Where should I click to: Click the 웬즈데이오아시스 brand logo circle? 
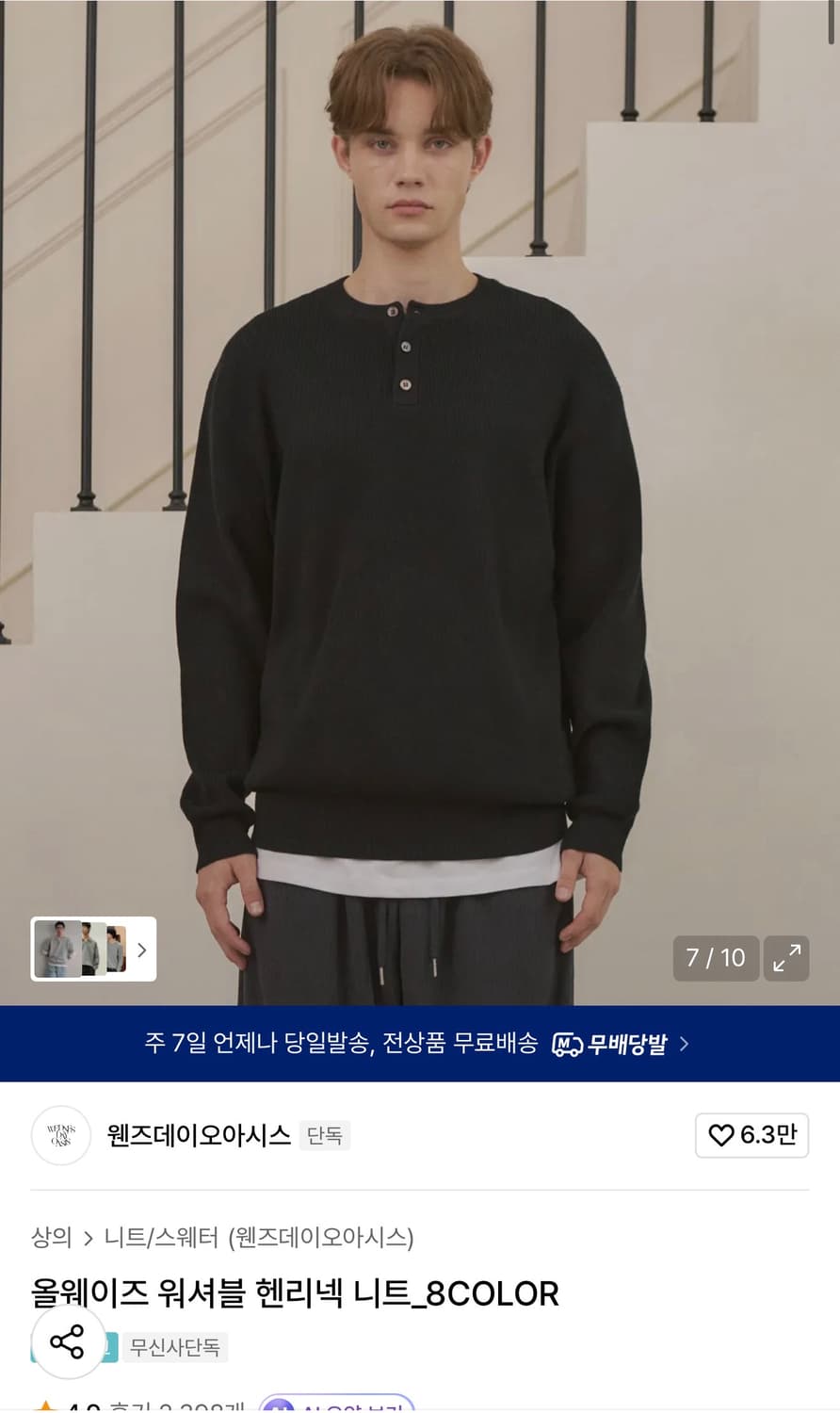[x=60, y=1136]
